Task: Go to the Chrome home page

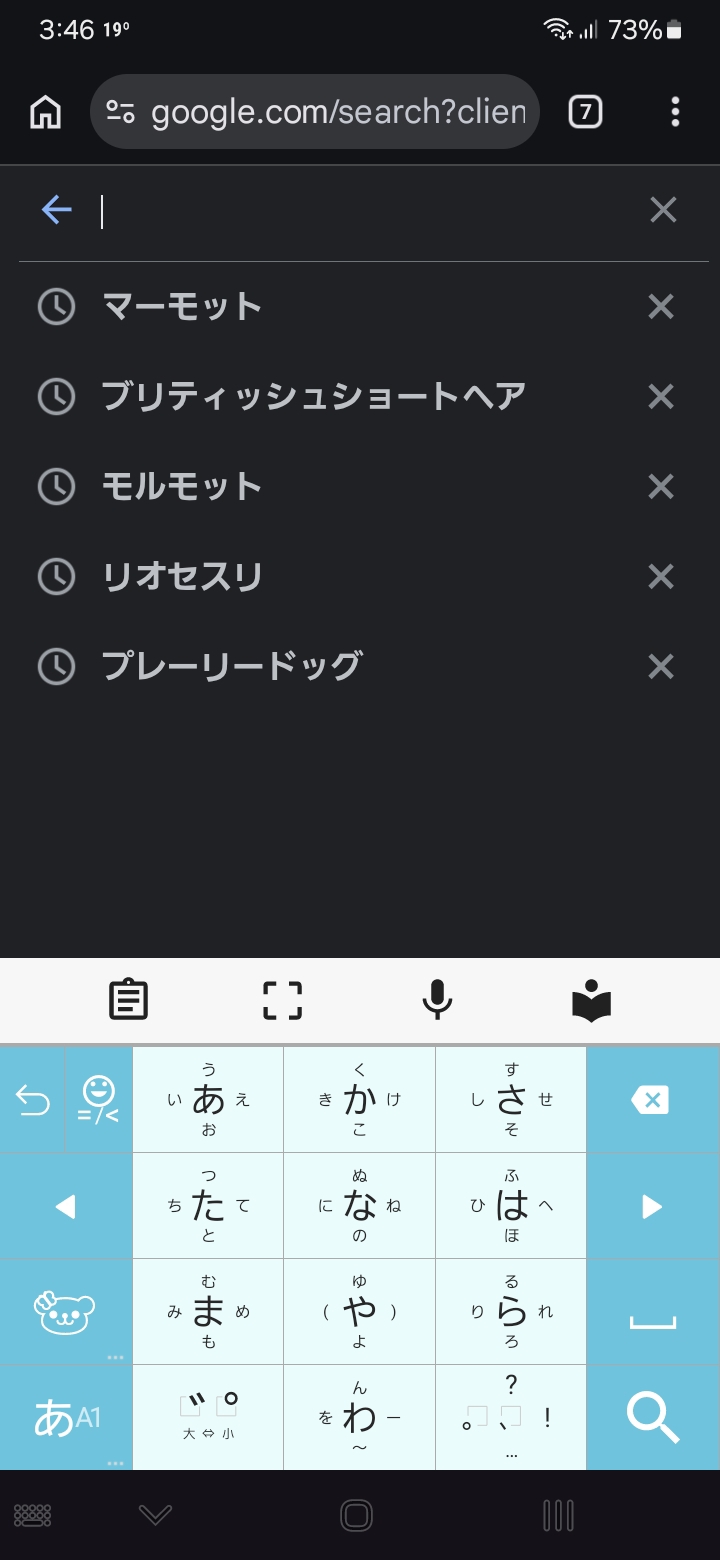Action: 45,112
